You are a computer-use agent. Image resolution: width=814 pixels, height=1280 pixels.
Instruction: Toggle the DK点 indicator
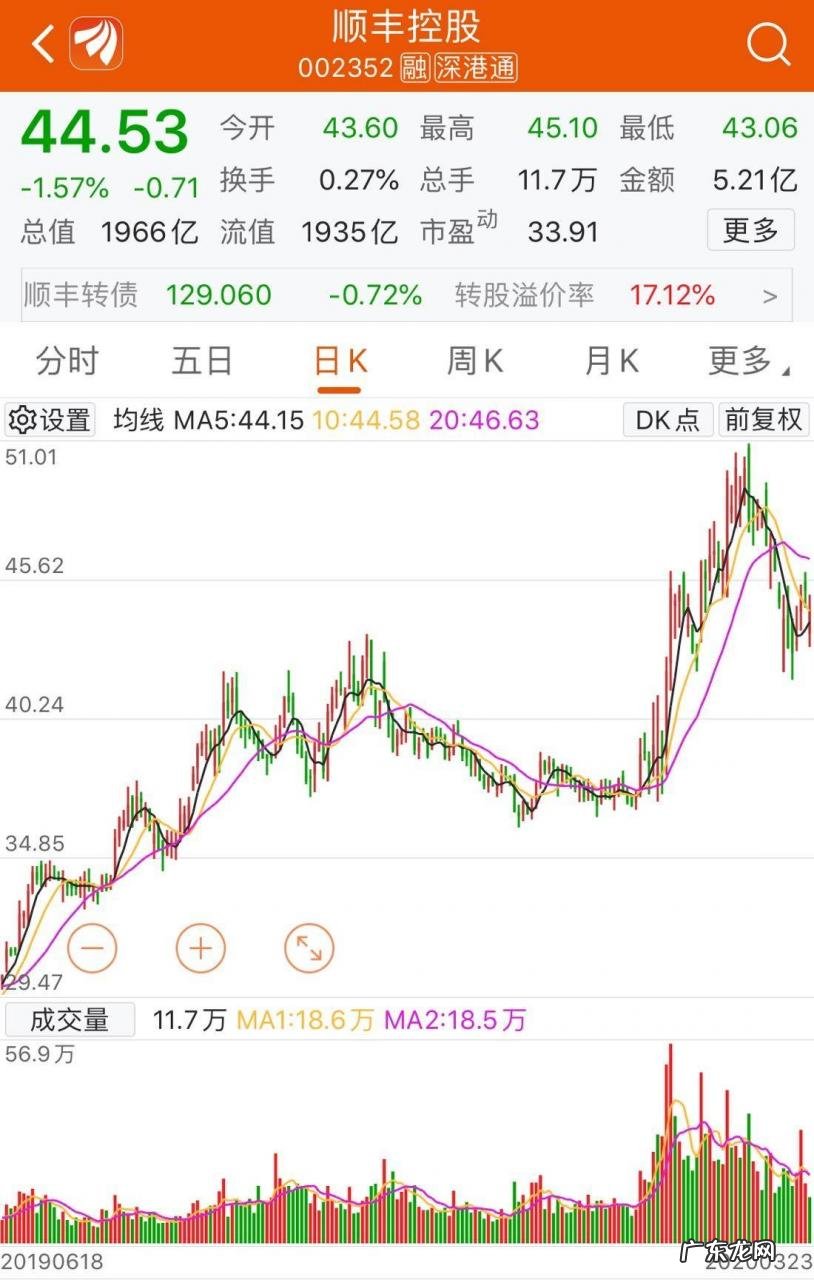click(x=667, y=419)
